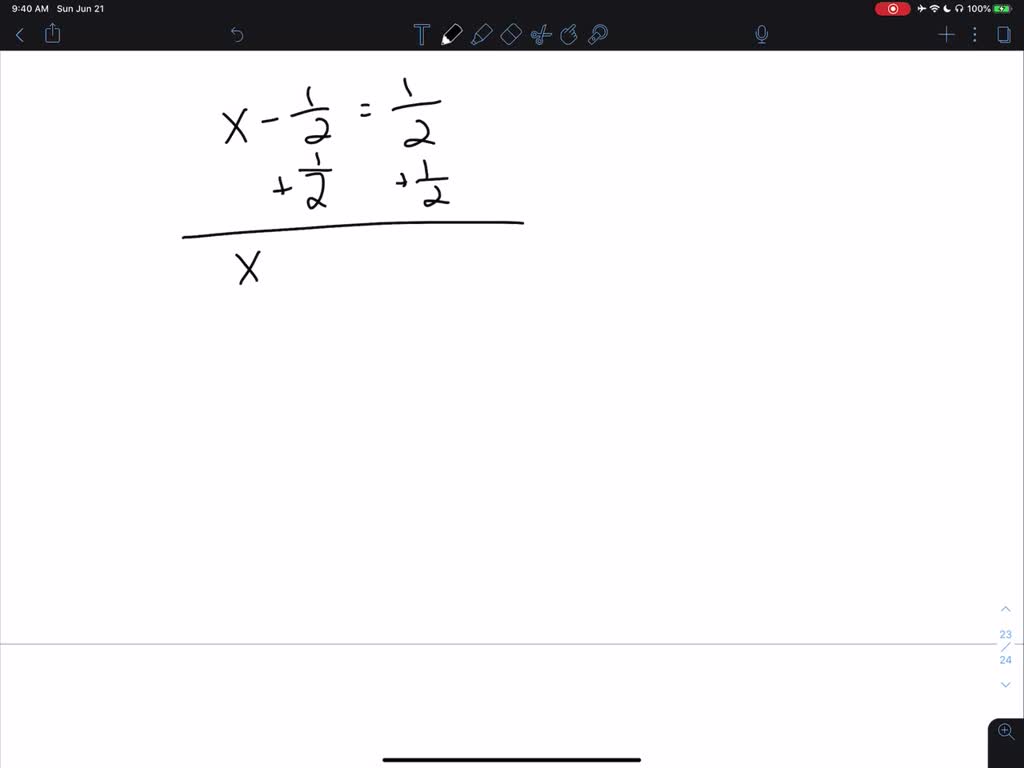Undo the last stroke
Screen dimensions: 1024x768
click(237, 35)
